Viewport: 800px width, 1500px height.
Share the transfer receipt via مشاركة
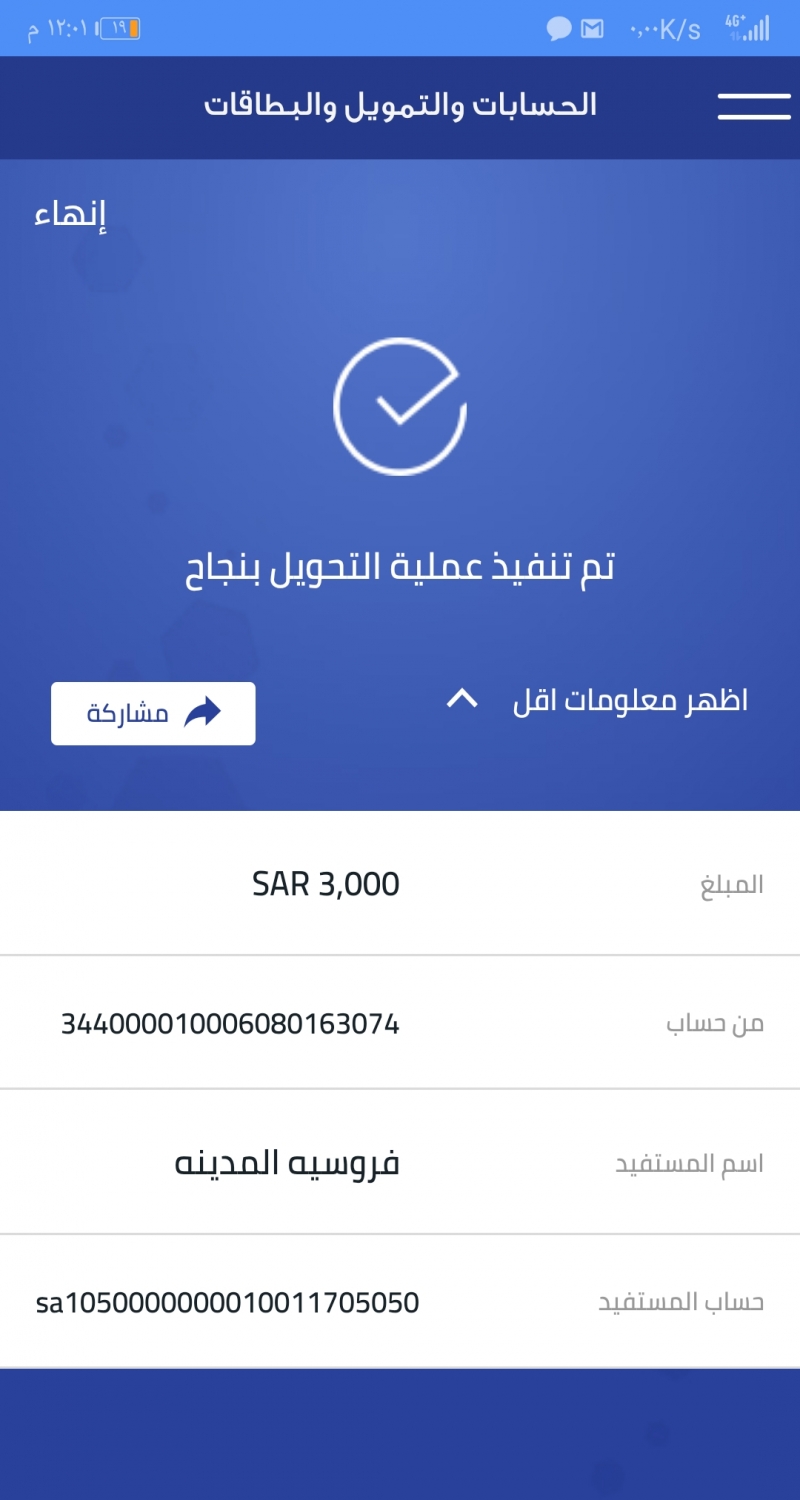click(153, 713)
